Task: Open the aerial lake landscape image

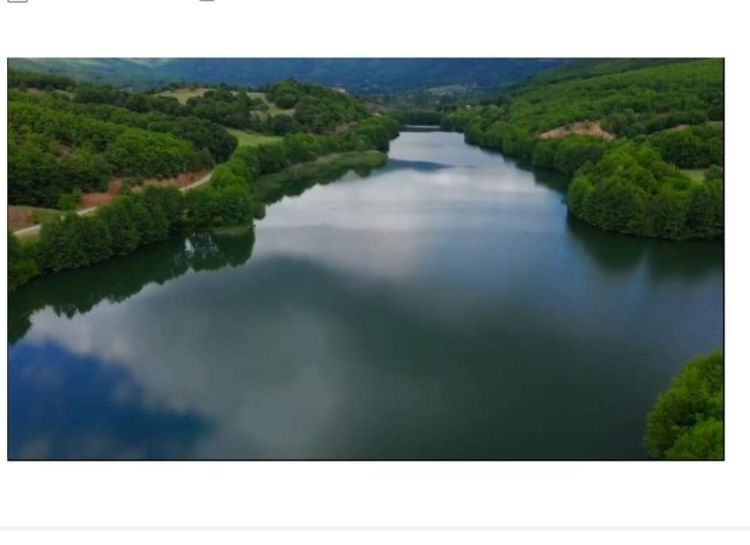Action: pyautogui.click(x=365, y=259)
